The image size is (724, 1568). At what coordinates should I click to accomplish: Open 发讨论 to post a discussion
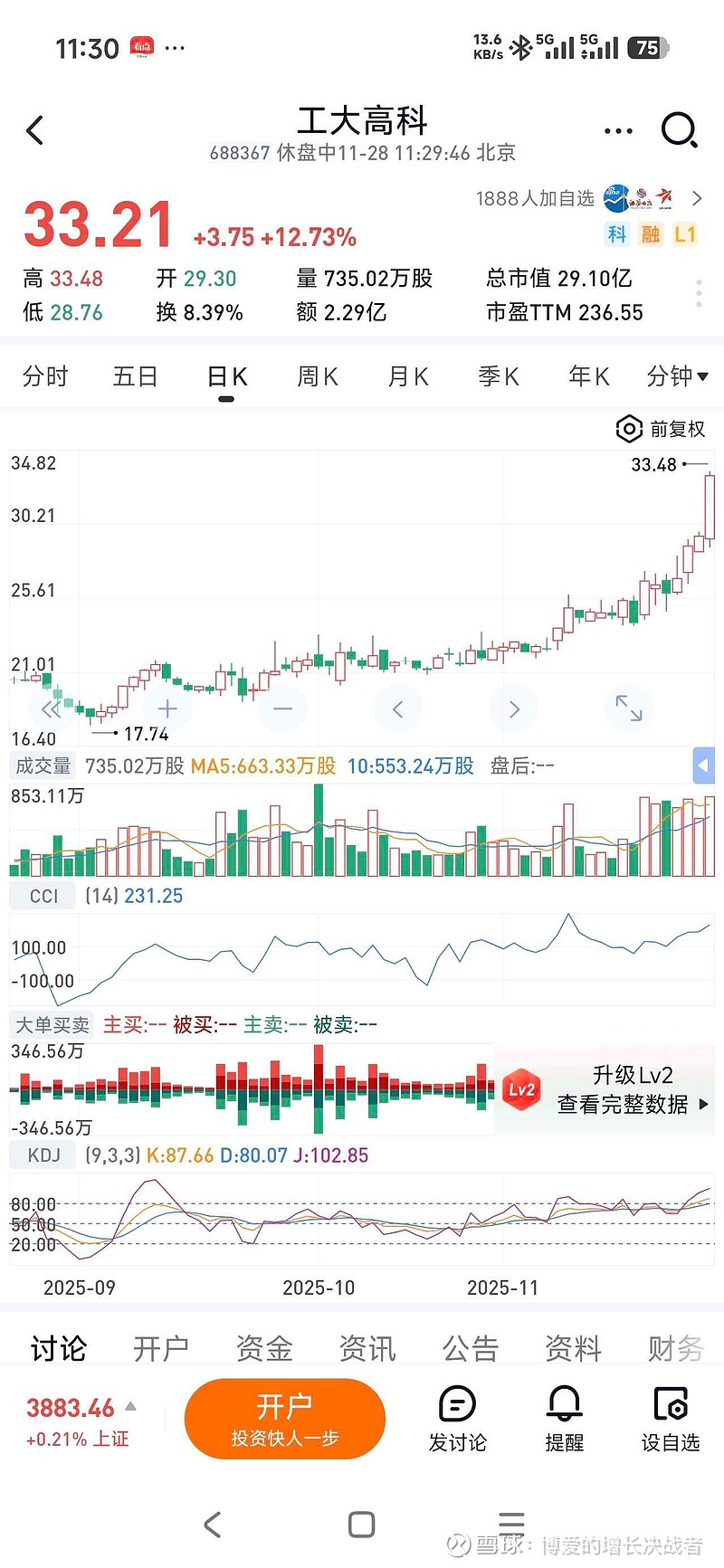[x=457, y=1419]
